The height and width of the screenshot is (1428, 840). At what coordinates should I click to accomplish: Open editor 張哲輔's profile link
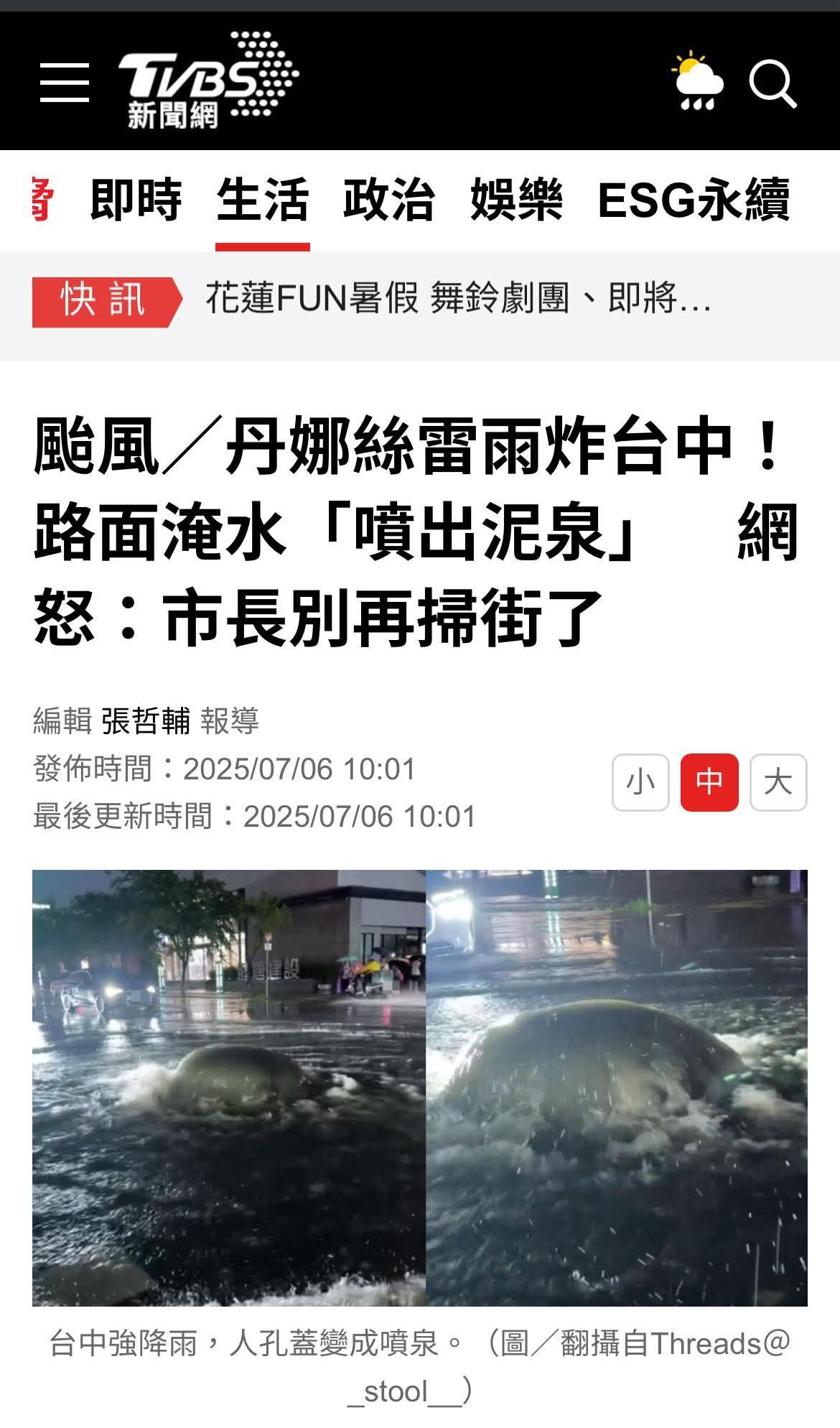(146, 720)
